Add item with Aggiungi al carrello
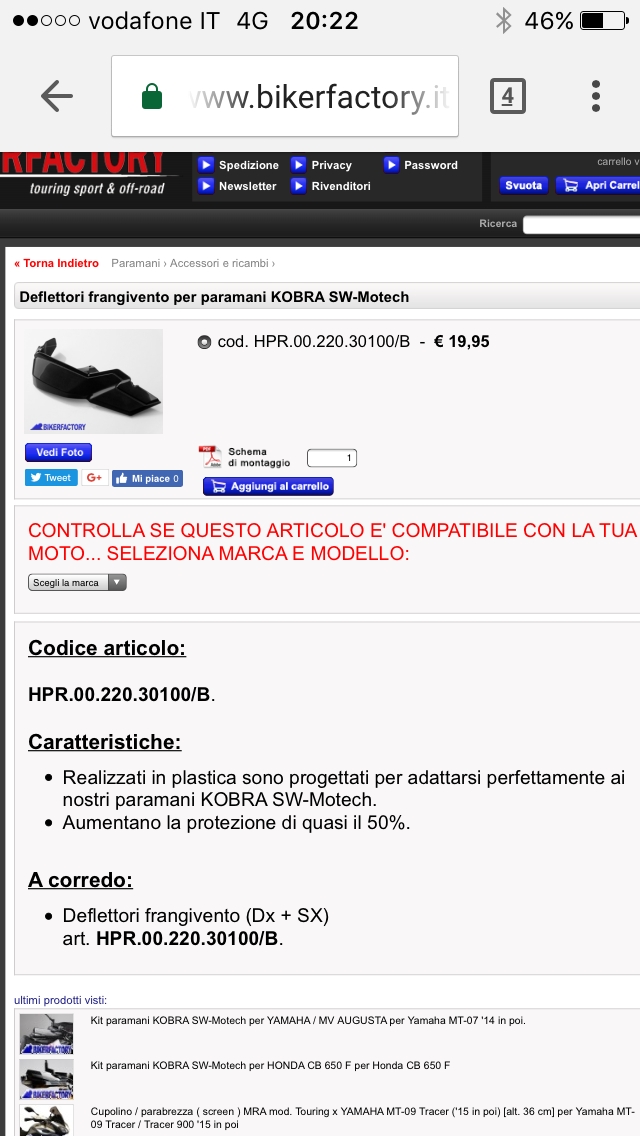The image size is (640, 1136). 268,487
